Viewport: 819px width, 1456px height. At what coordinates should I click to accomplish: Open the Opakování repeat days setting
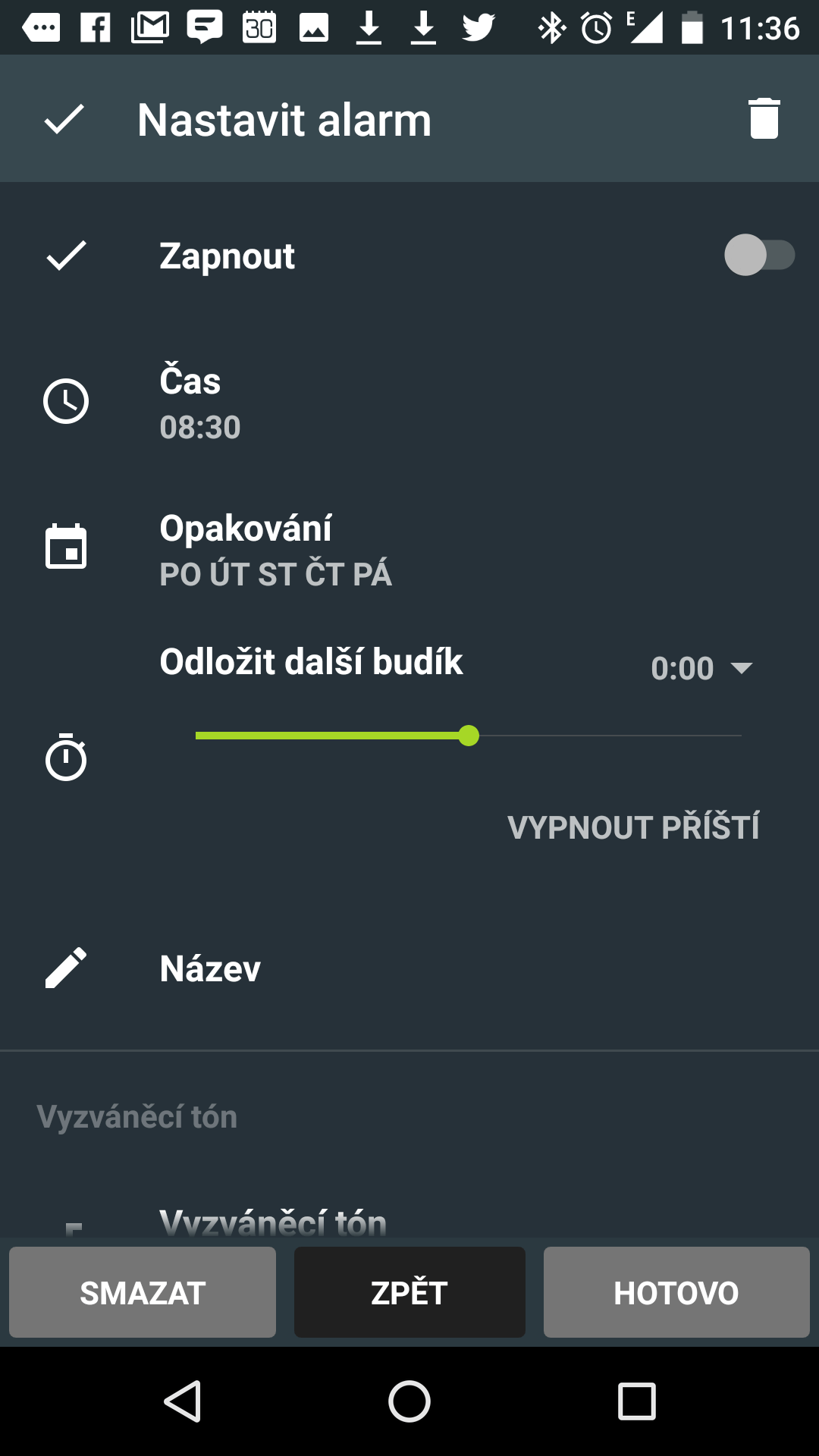click(x=409, y=551)
